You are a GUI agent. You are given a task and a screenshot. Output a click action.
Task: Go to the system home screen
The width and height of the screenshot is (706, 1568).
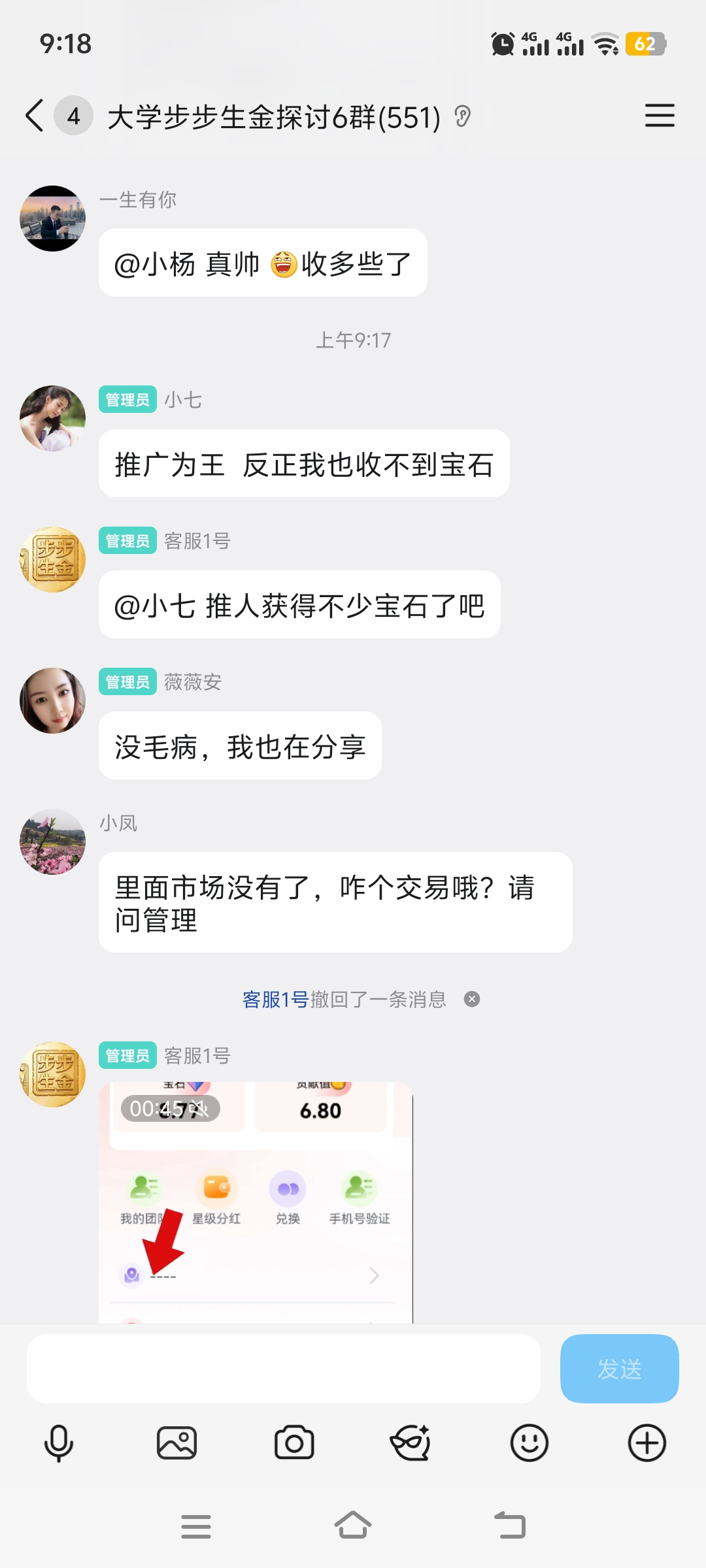point(353,1526)
